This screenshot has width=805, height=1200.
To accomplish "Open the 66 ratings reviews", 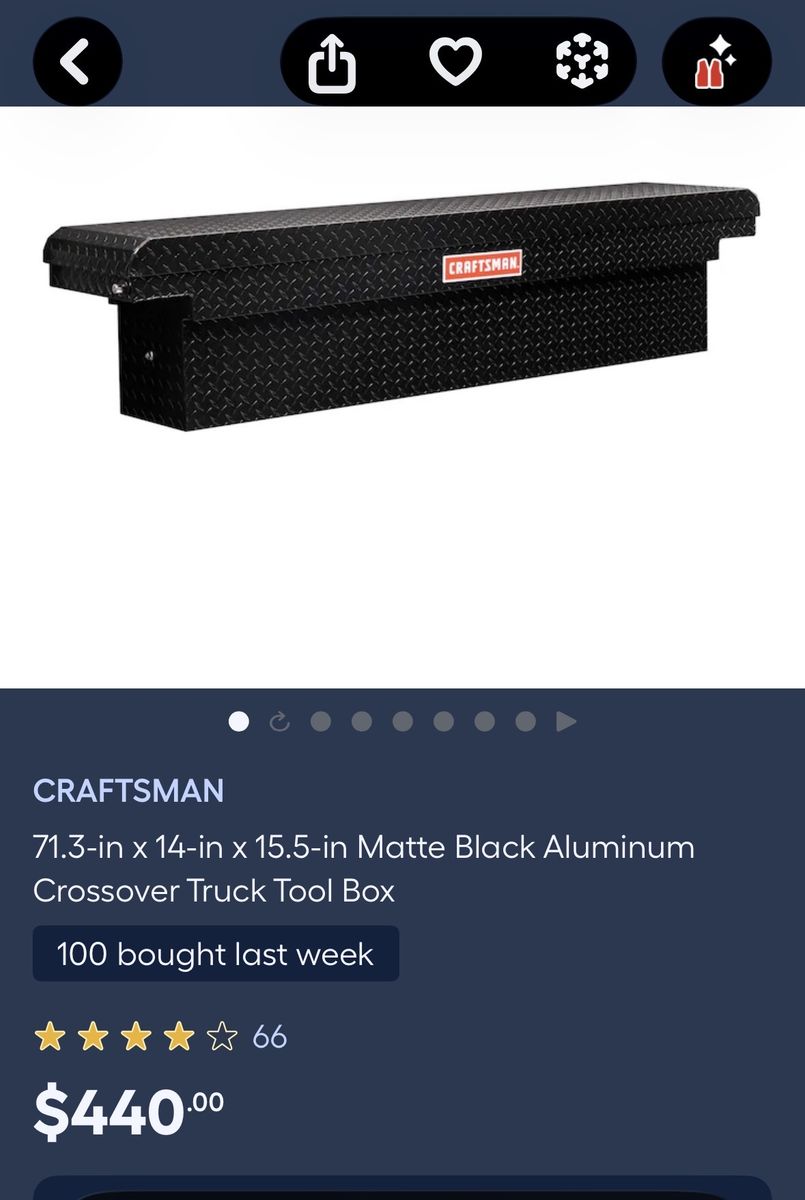I will coord(269,1037).
